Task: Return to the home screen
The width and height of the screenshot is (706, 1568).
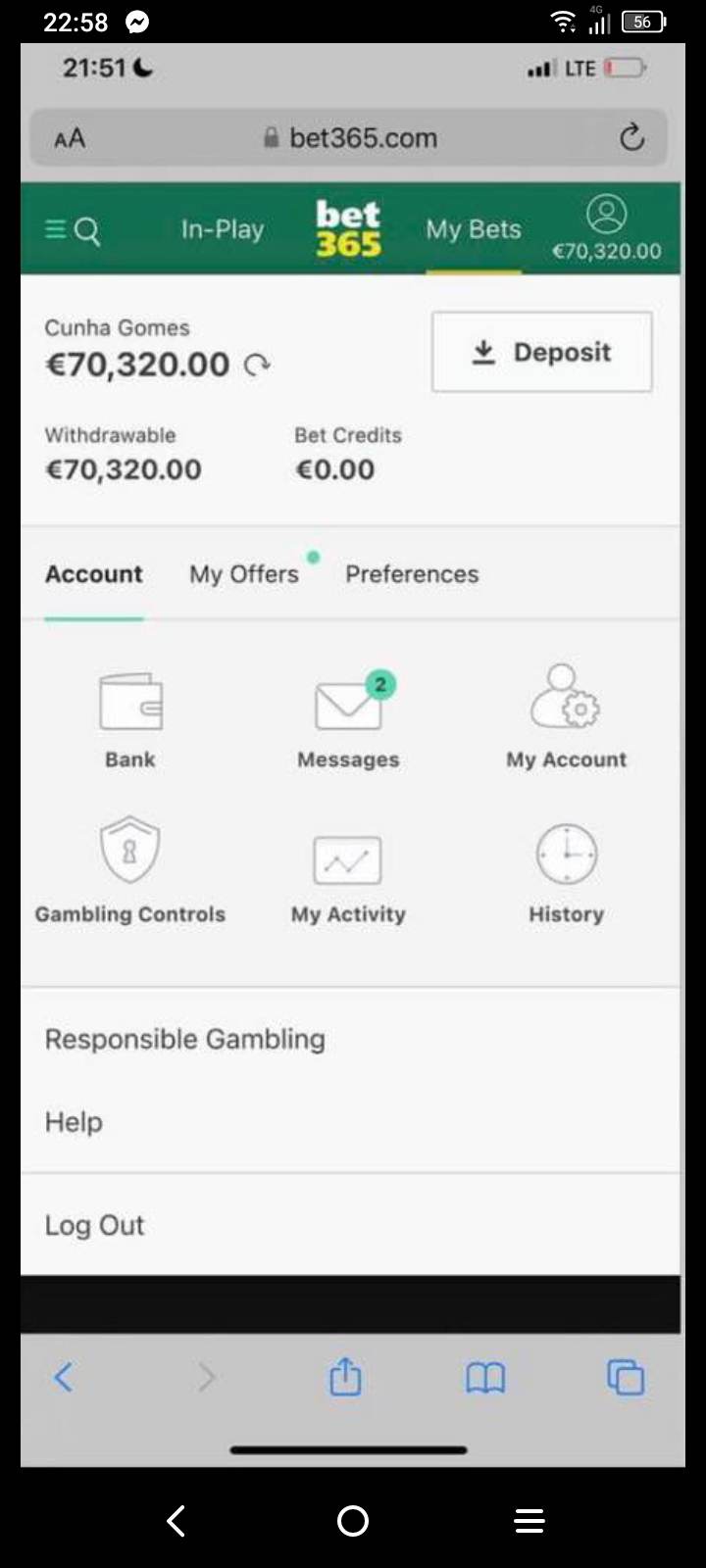Action: point(353,1520)
